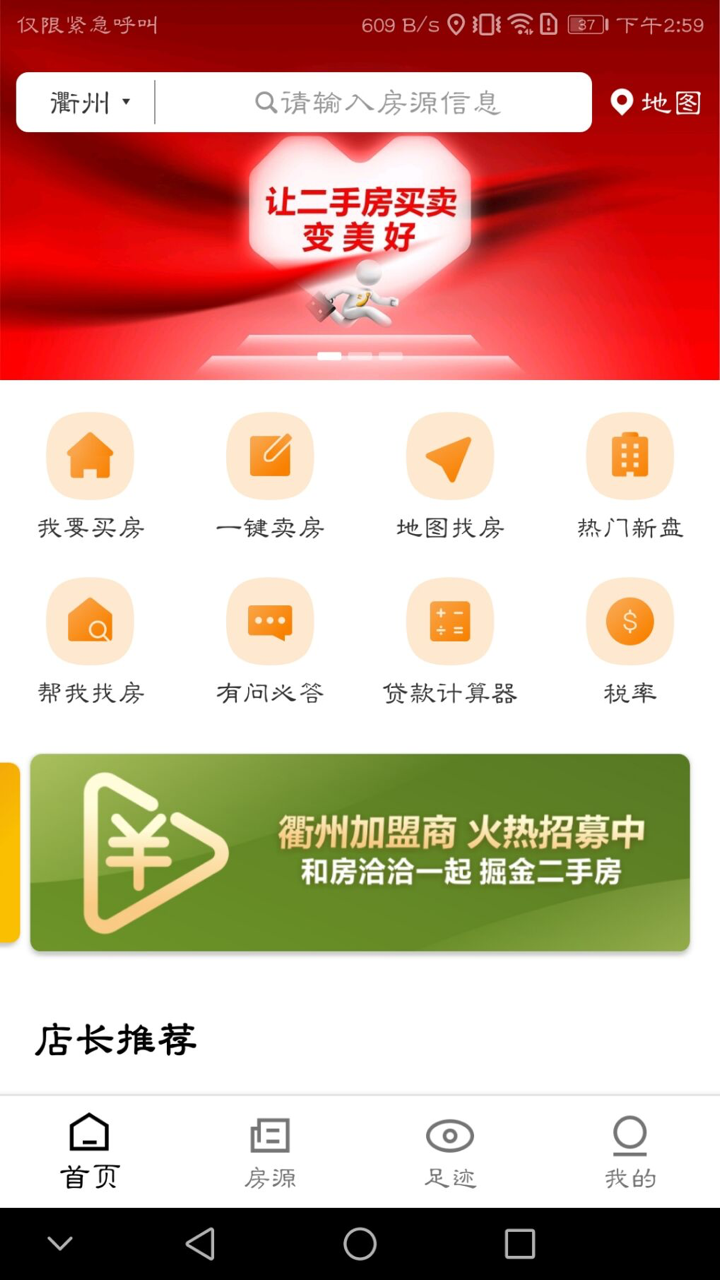Go to the 足迹 tab
Image resolution: width=720 pixels, height=1280 pixels.
point(450,1152)
